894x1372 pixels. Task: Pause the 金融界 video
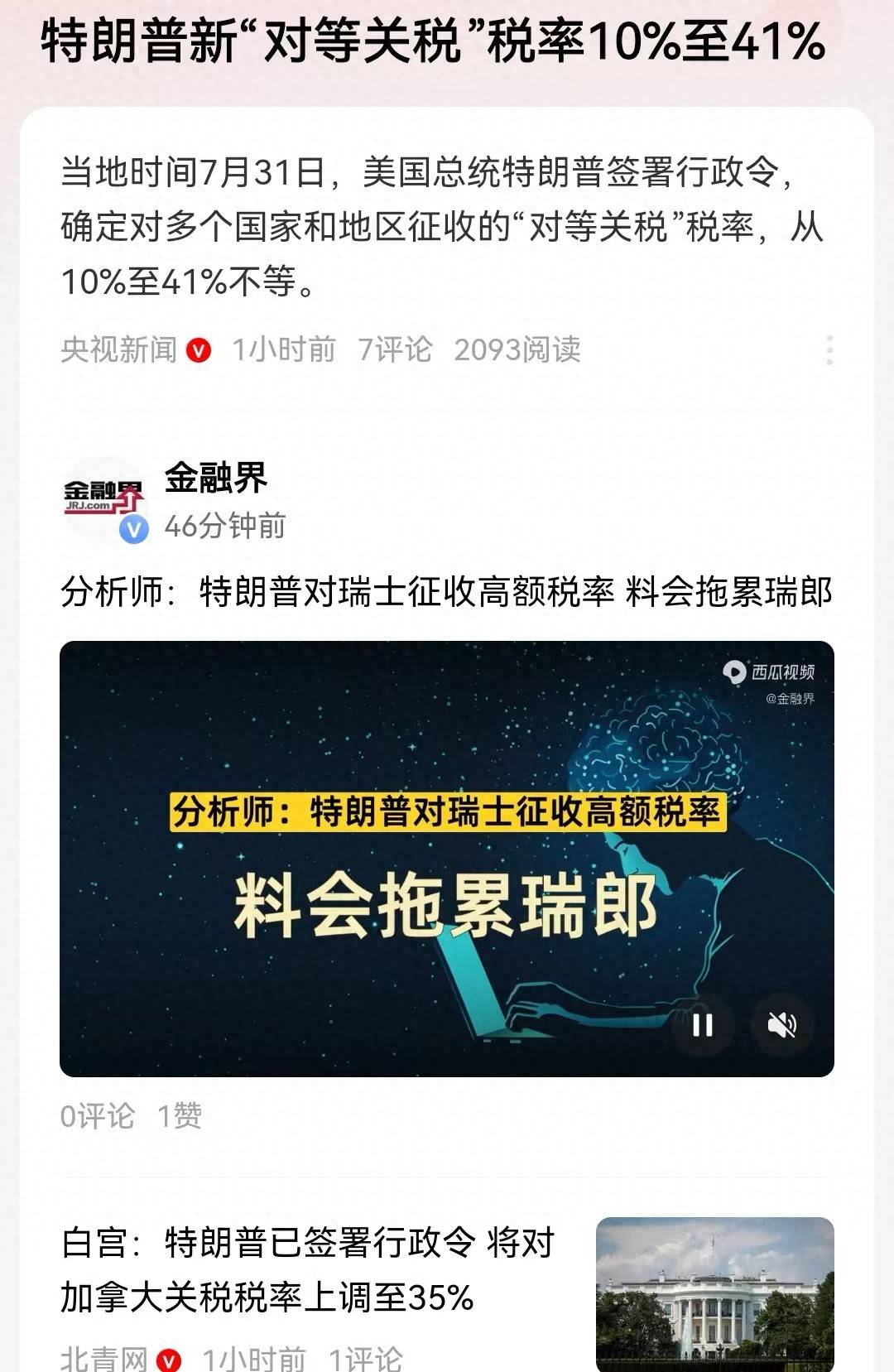click(703, 1025)
